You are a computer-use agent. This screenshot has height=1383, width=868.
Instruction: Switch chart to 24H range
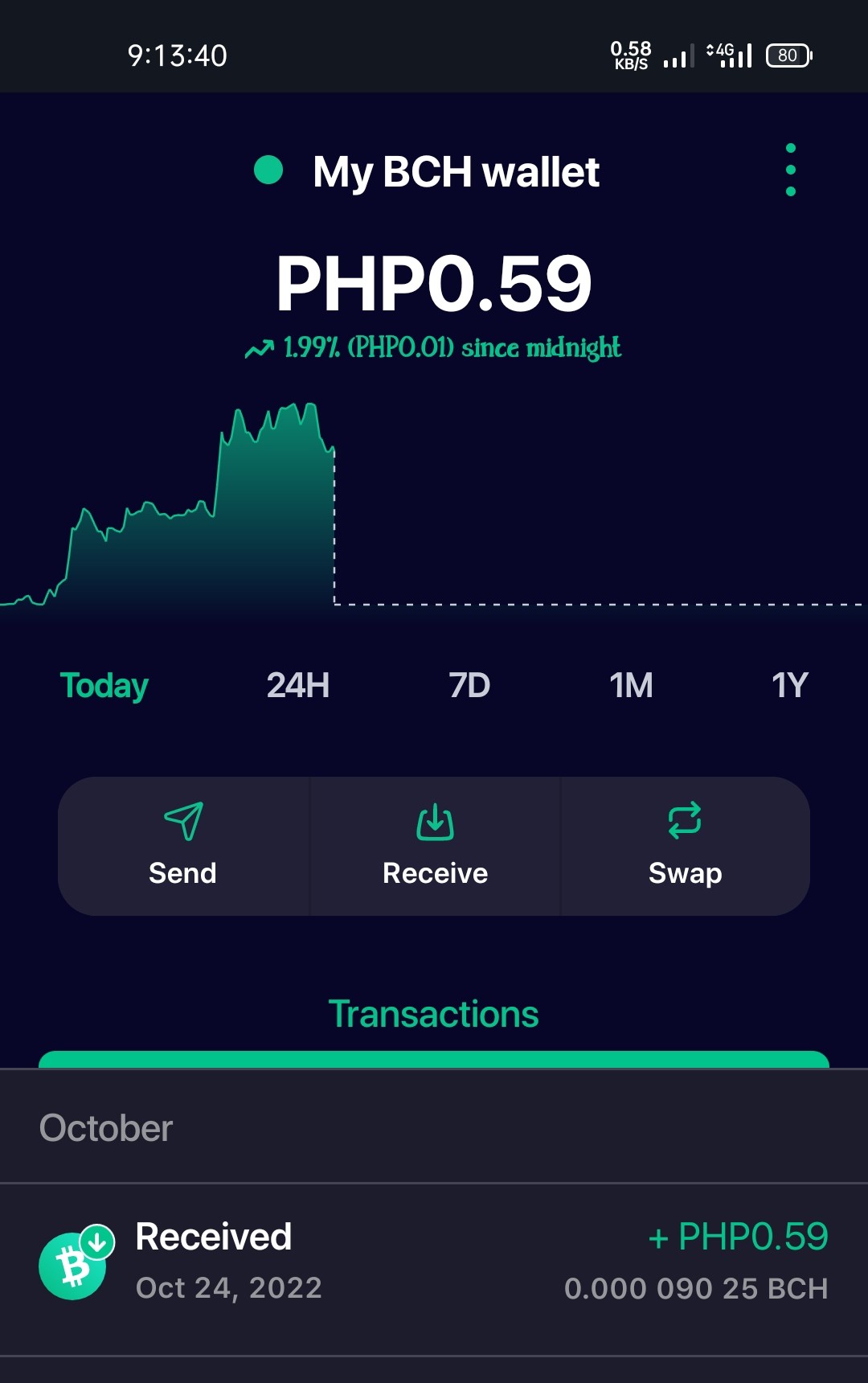click(298, 685)
